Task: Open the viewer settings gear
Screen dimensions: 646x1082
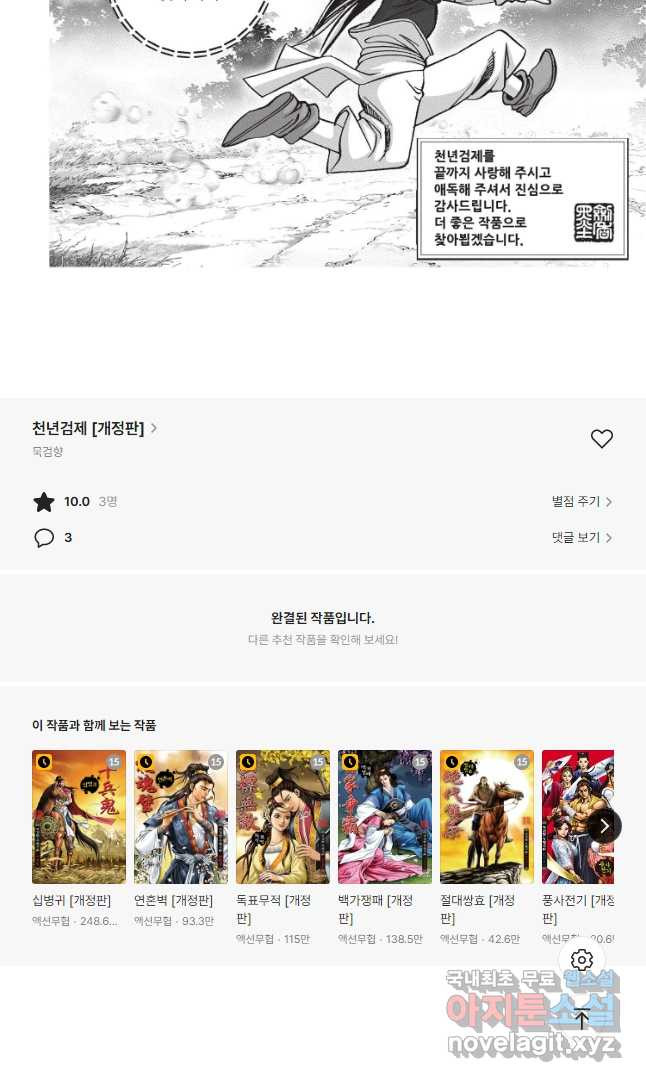Action: [x=582, y=960]
